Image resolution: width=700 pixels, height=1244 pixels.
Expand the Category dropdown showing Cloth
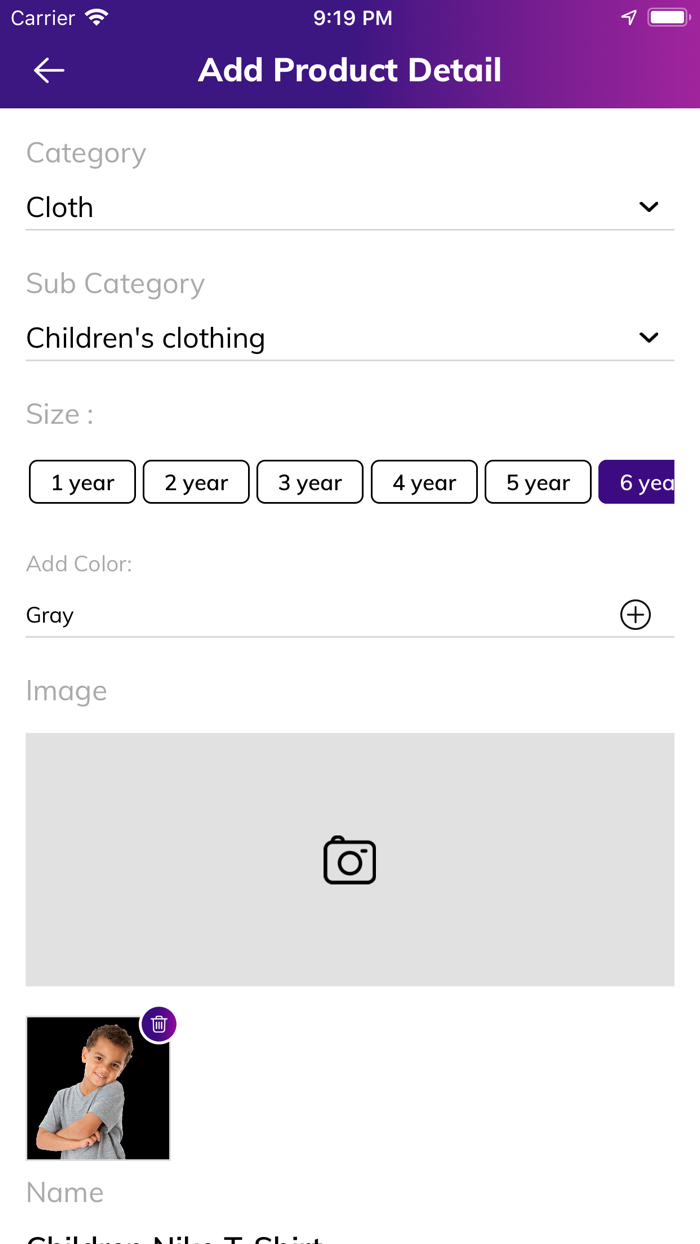pyautogui.click(x=349, y=207)
